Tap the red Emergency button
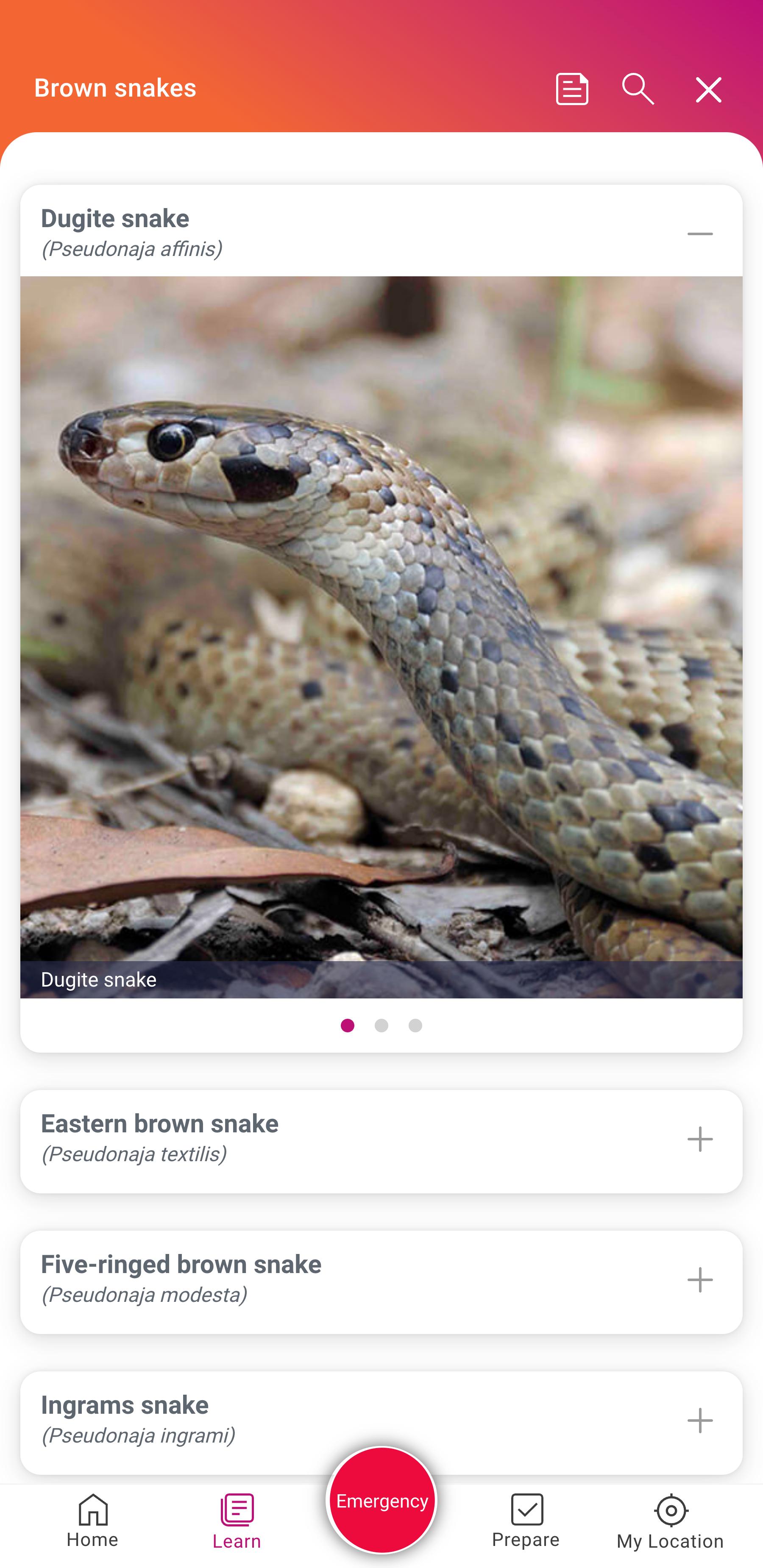The height and width of the screenshot is (1568, 763). click(x=381, y=1501)
